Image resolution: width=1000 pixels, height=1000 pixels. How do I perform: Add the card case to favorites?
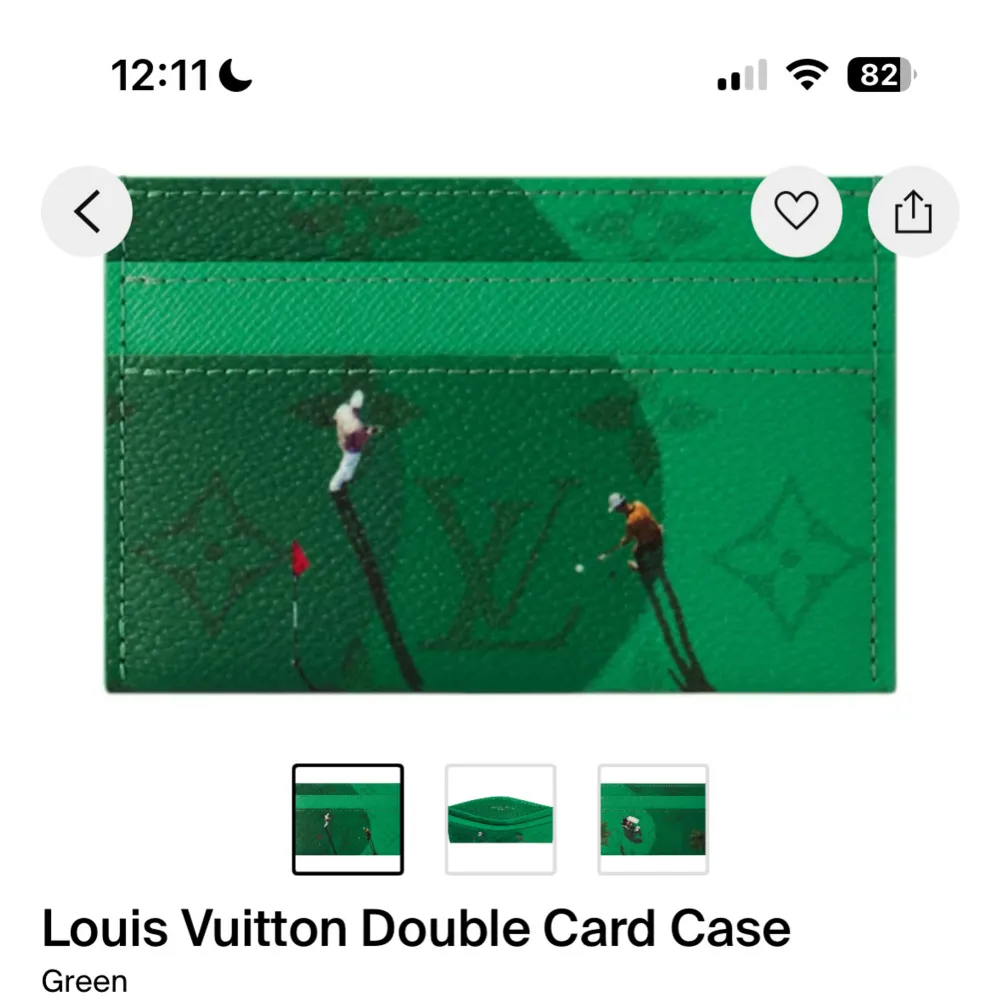[x=797, y=212]
